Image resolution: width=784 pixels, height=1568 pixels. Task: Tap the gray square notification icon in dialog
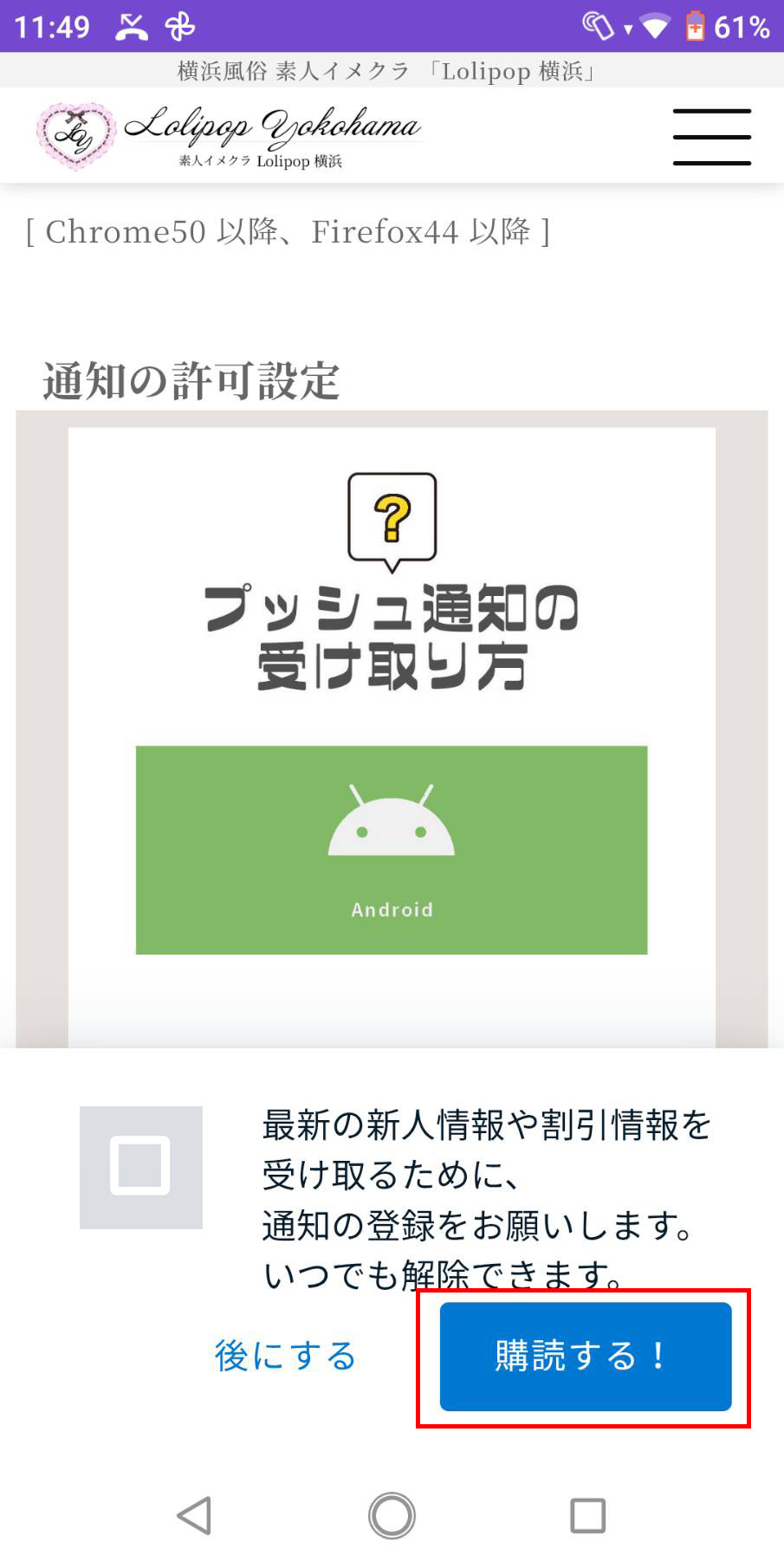tap(141, 1167)
